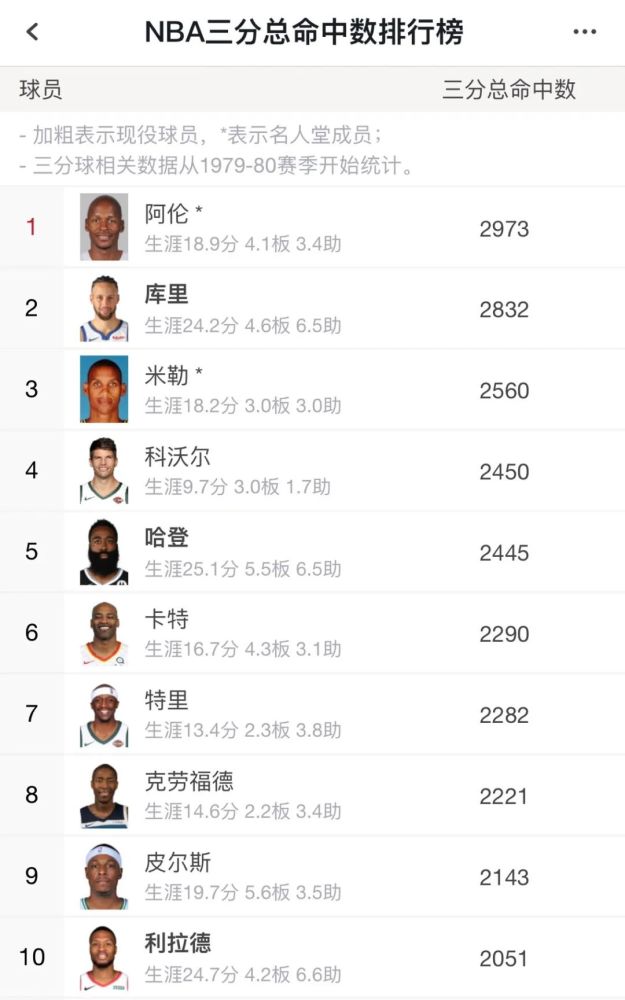625x1000 pixels.
Task: Go back using the top arrow
Action: pyautogui.click(x=33, y=31)
